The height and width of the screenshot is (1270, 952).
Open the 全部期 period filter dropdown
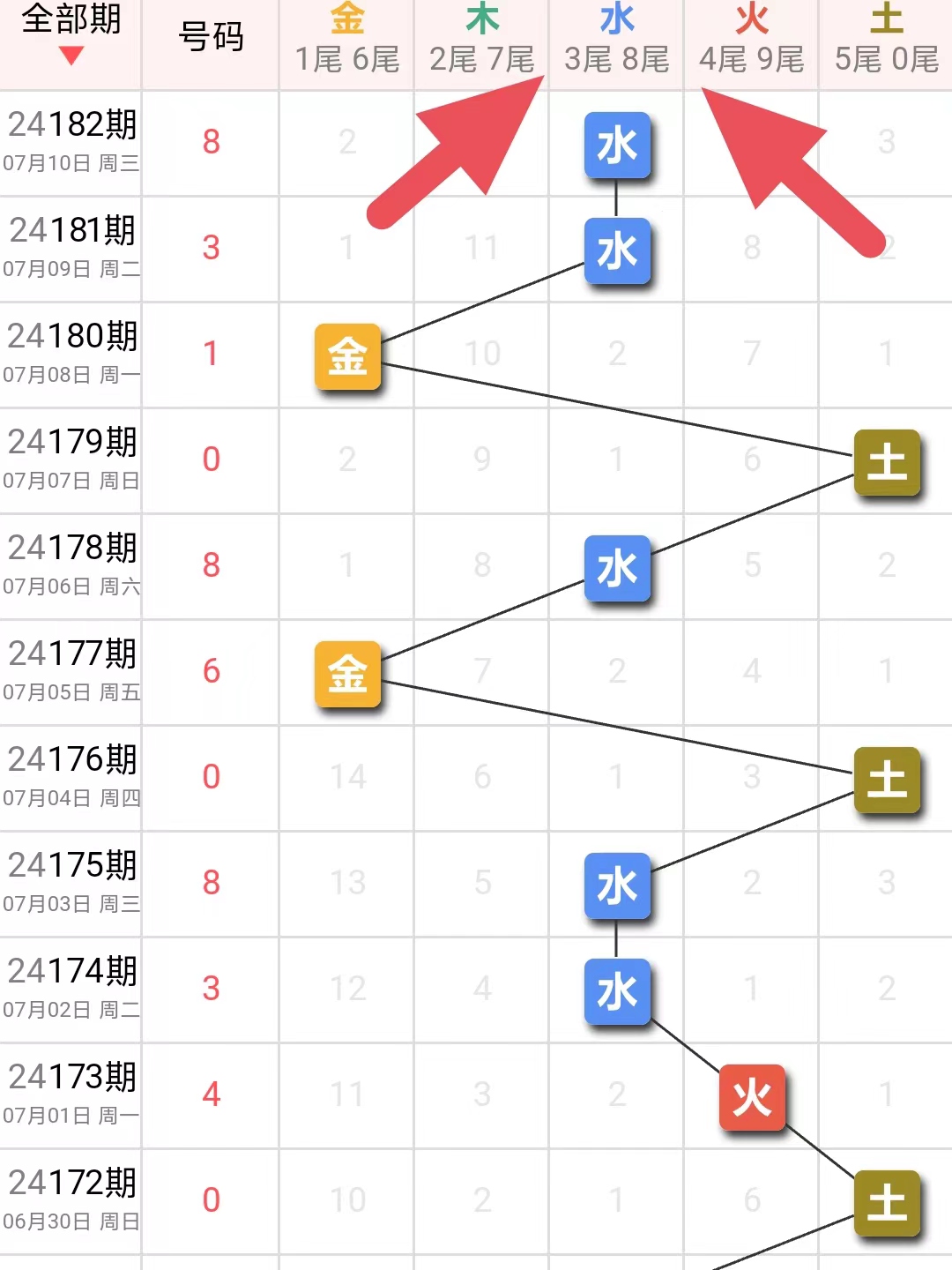click(71, 35)
